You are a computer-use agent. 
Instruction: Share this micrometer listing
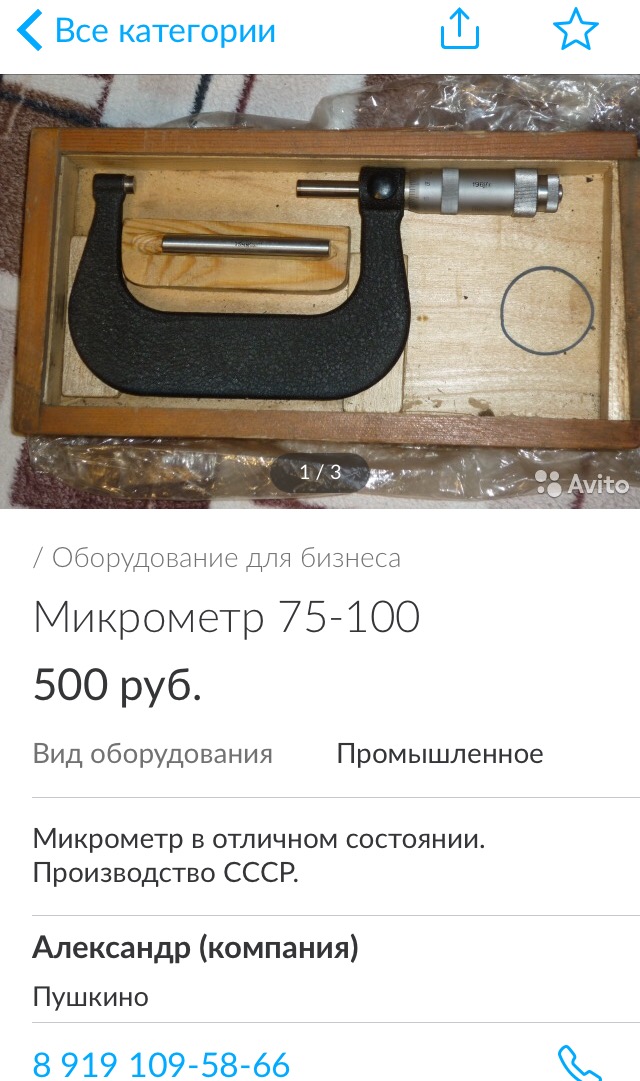click(460, 30)
